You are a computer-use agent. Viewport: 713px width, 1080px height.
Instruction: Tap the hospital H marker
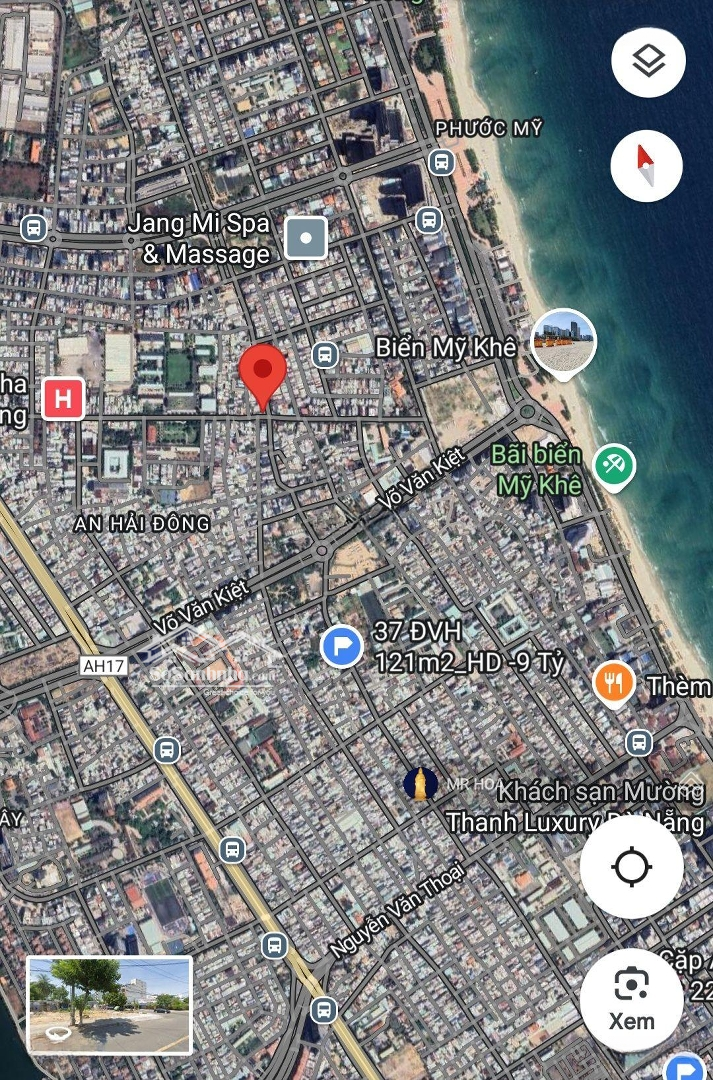point(63,400)
